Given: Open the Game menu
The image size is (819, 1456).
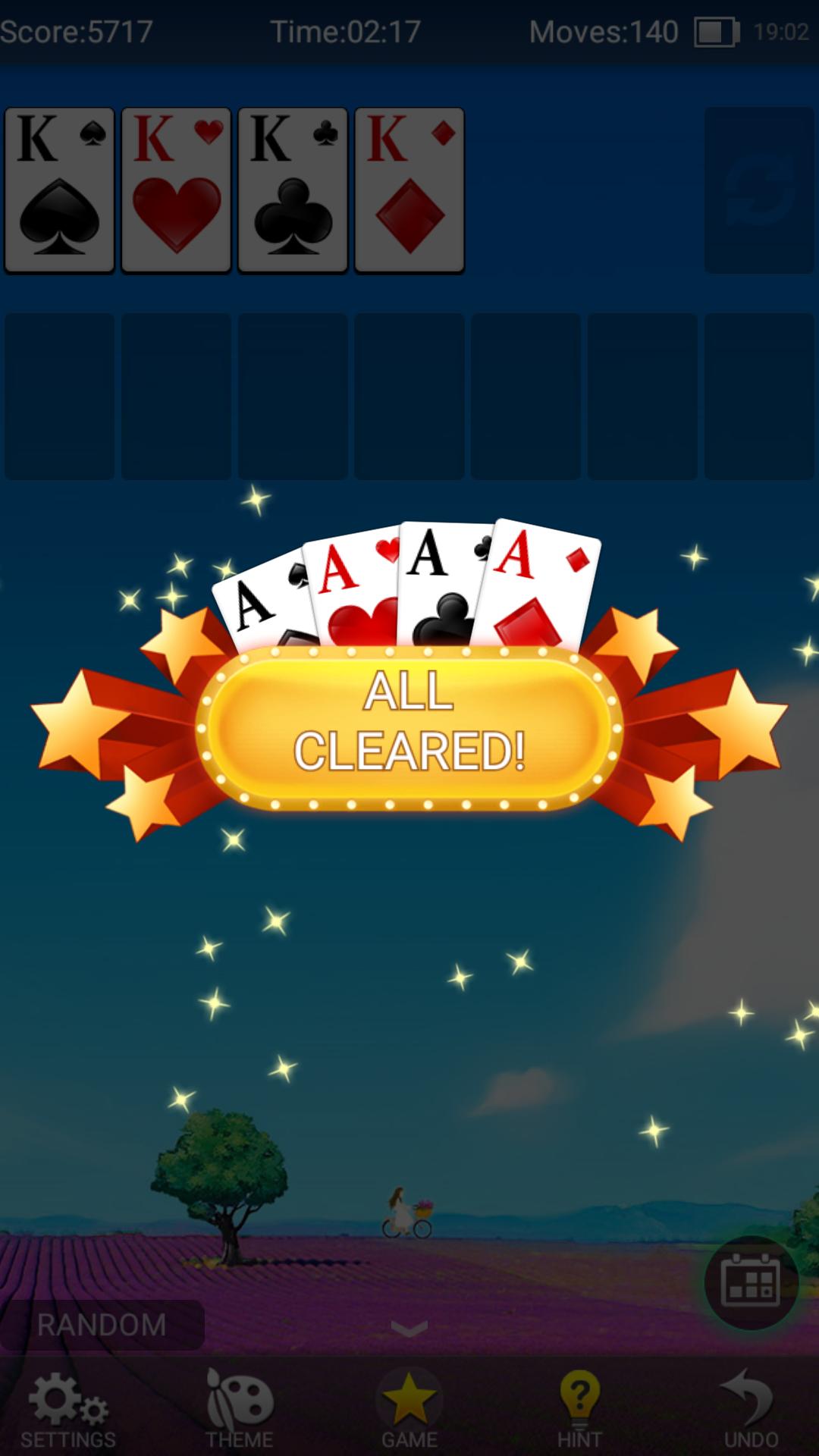Looking at the screenshot, I should click(409, 1407).
